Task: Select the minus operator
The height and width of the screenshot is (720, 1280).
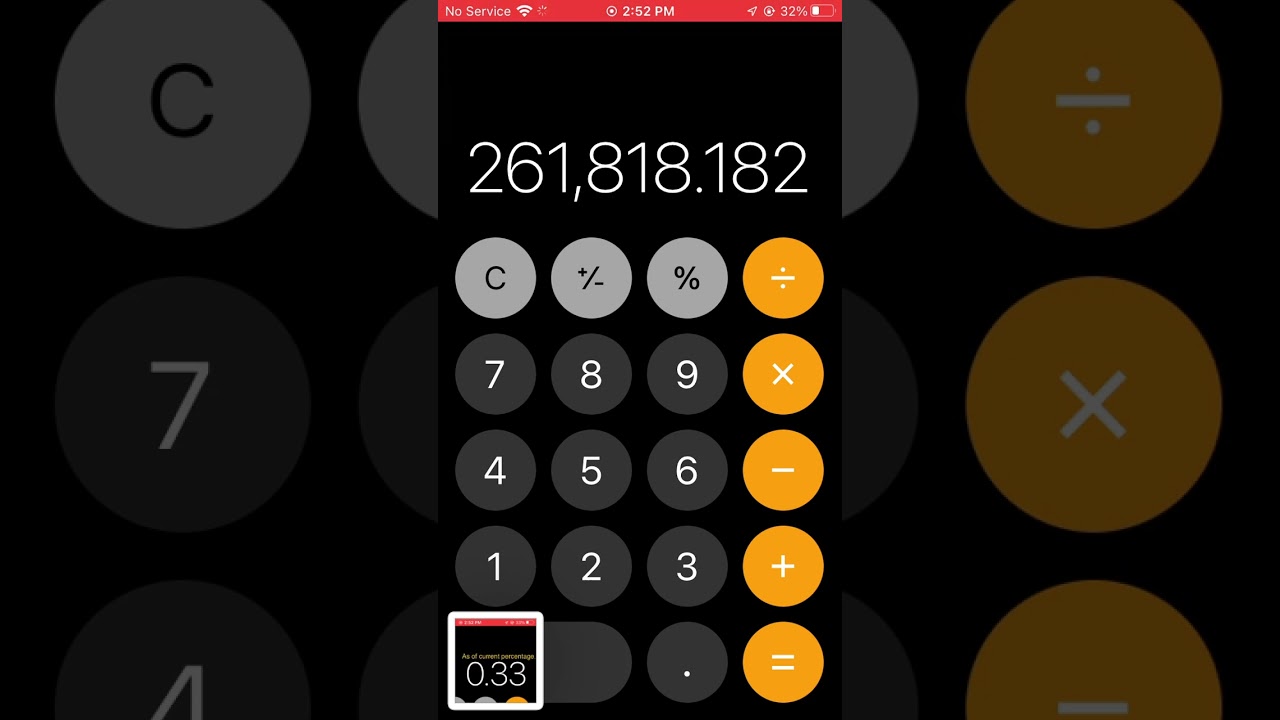Action: (783, 470)
